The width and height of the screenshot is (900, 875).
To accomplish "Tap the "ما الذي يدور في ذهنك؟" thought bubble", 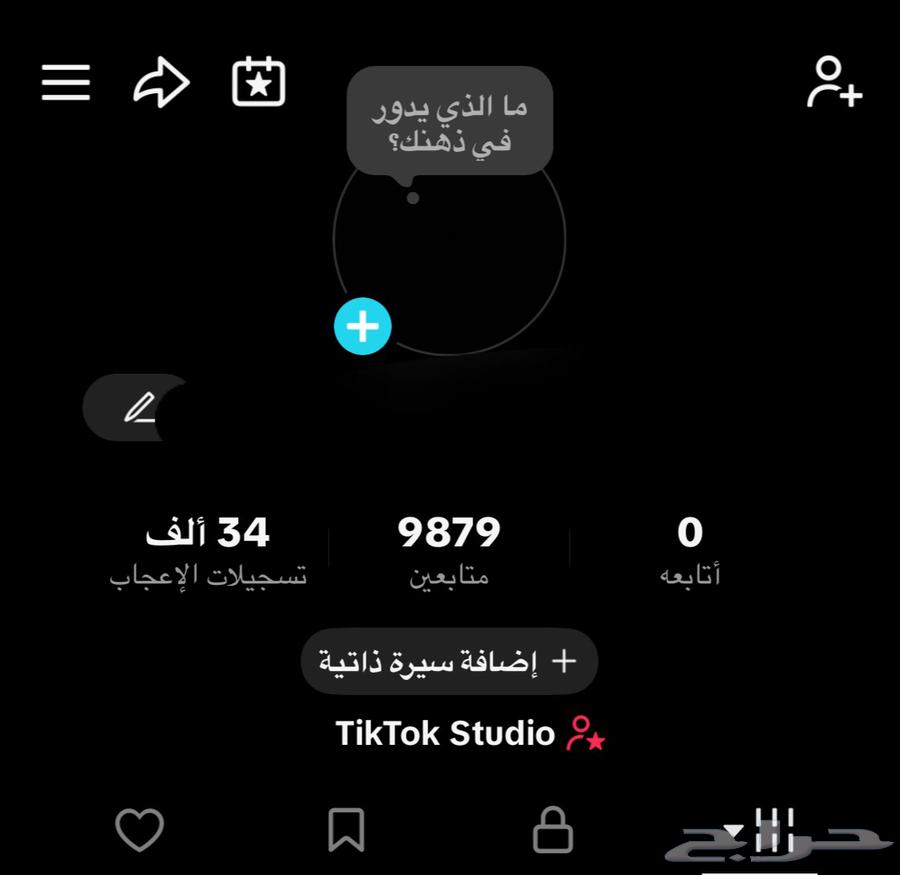I will coord(449,122).
